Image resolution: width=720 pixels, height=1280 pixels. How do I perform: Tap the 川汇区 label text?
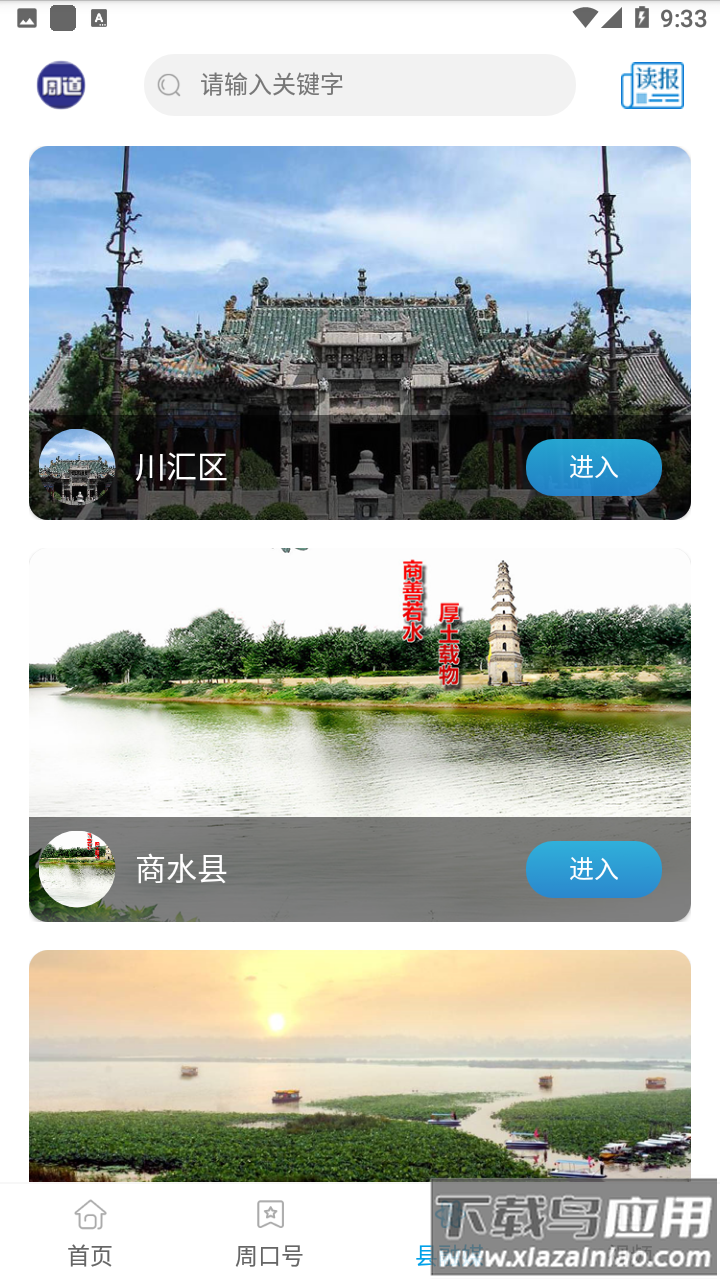pos(180,468)
